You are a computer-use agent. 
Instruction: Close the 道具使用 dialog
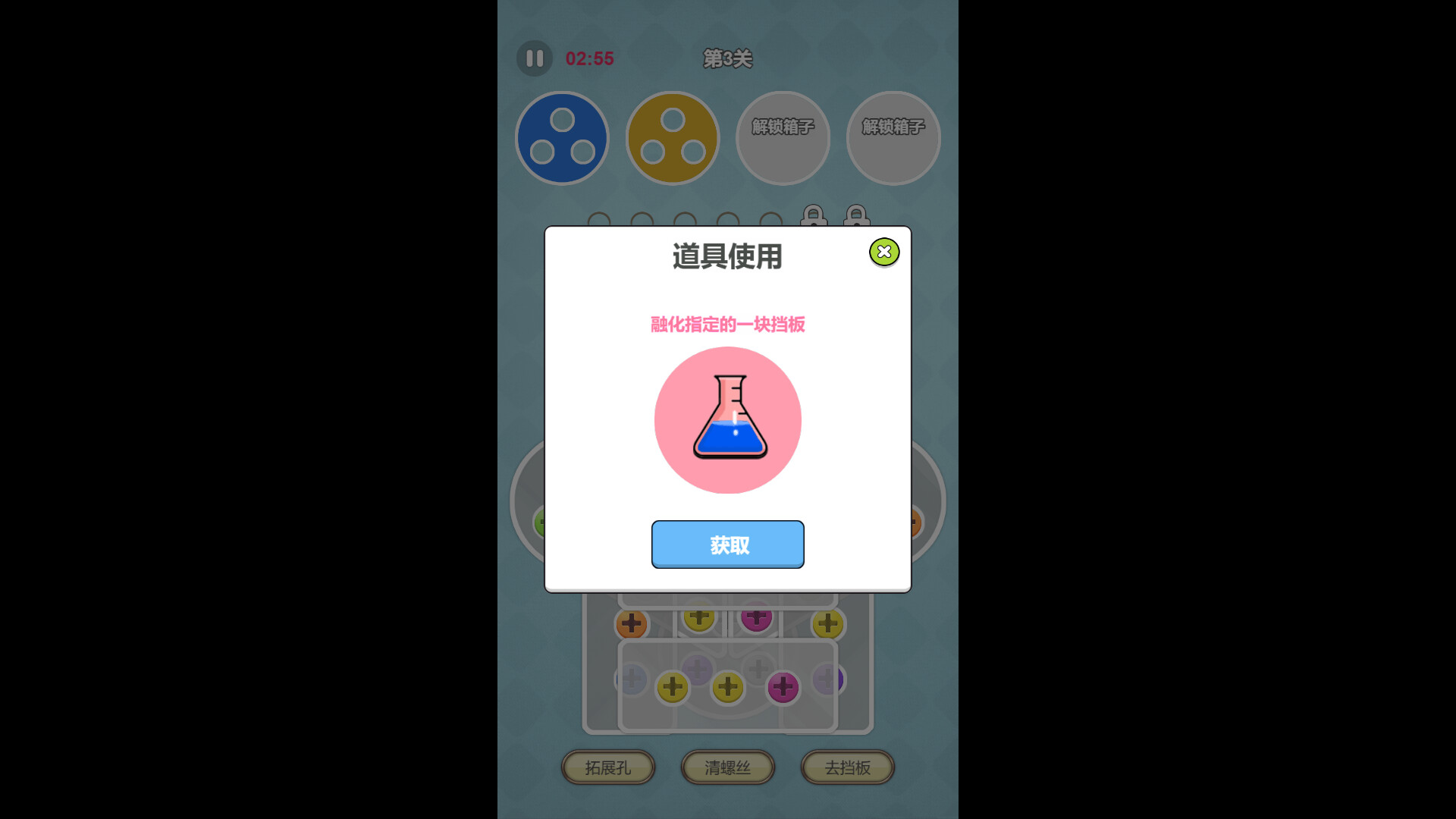[x=884, y=252]
